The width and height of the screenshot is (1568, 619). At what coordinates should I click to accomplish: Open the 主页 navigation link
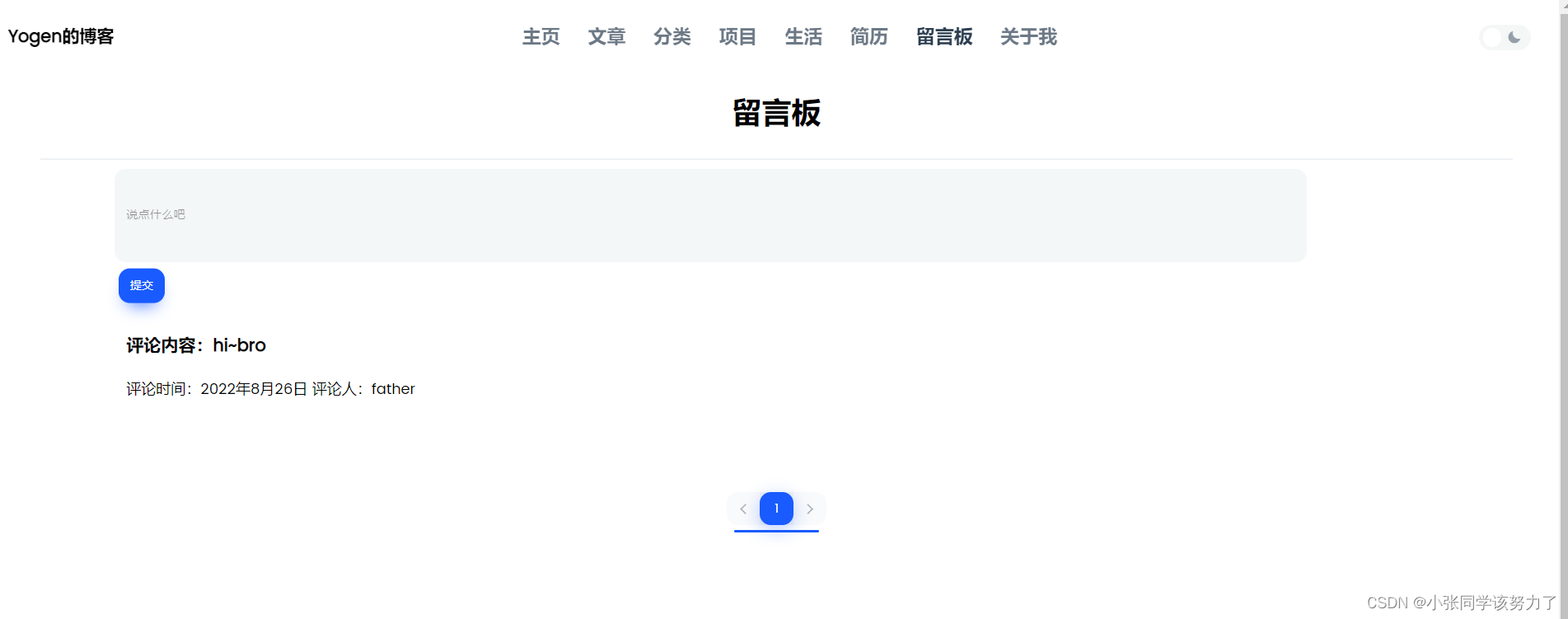coord(541,37)
